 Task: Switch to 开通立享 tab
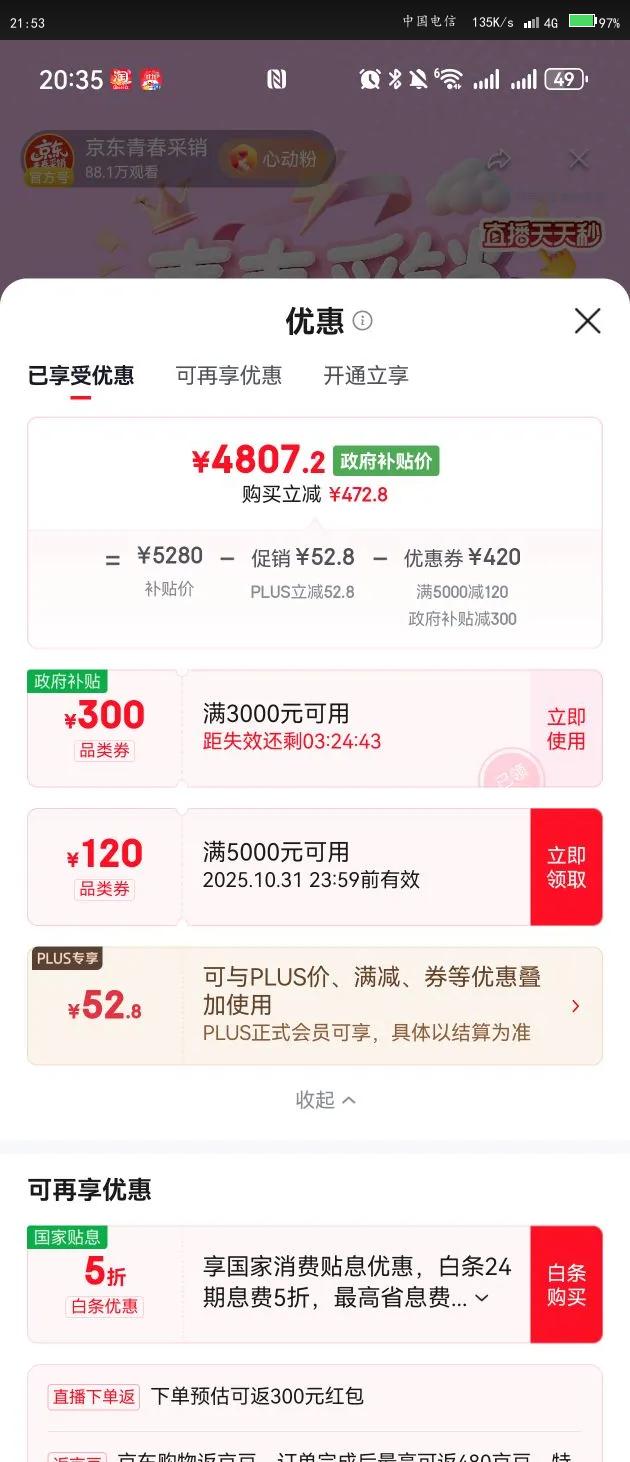(x=366, y=376)
